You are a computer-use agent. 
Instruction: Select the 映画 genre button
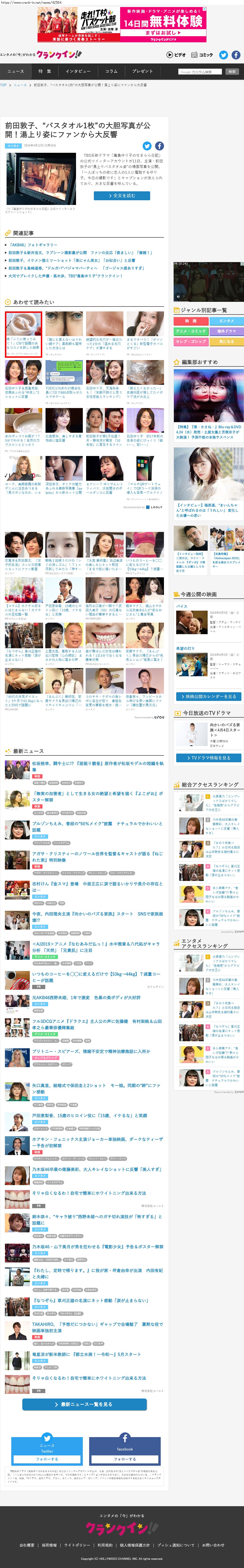pos(191,321)
